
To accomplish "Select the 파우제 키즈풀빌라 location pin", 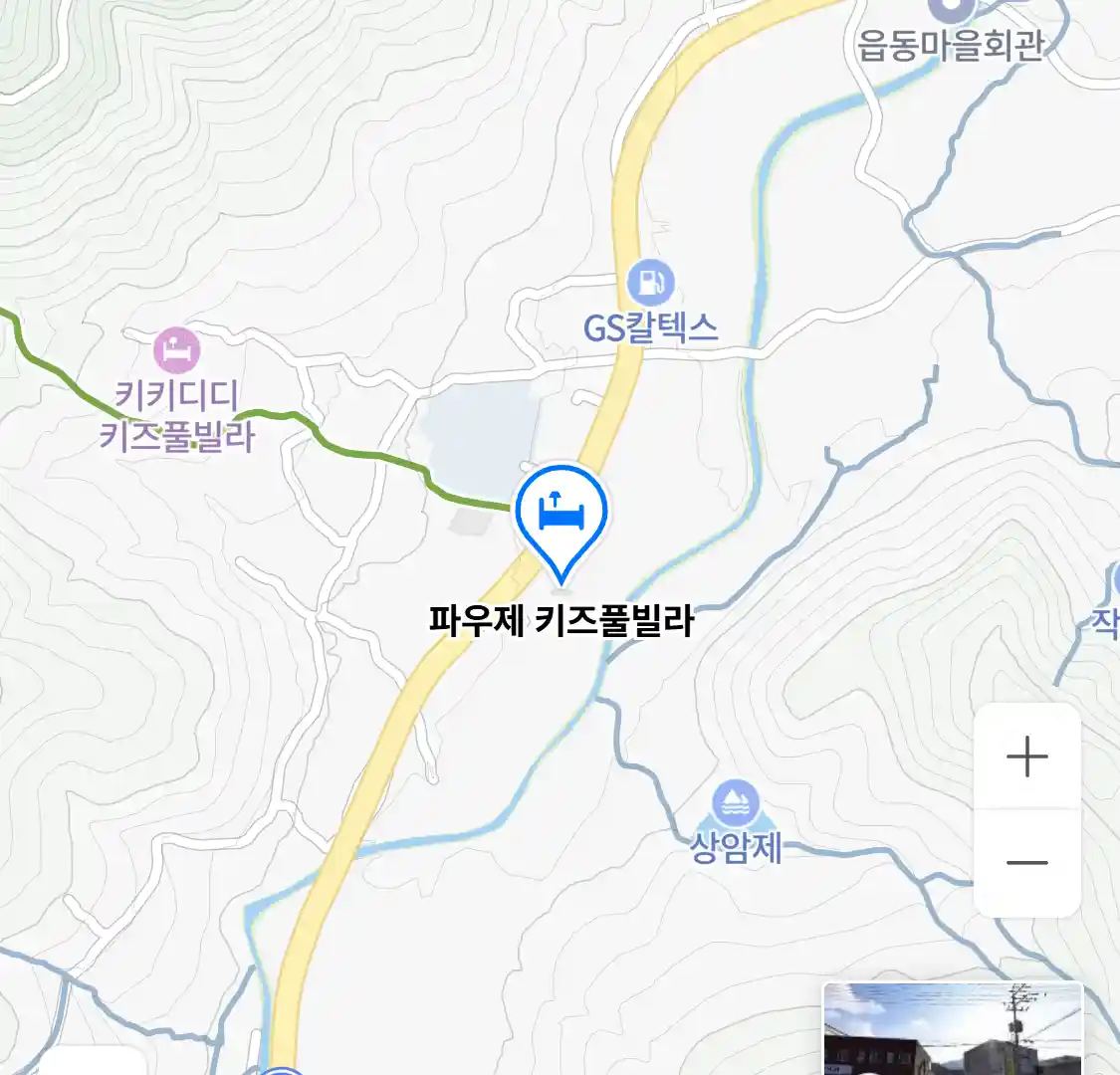I will 560,516.
